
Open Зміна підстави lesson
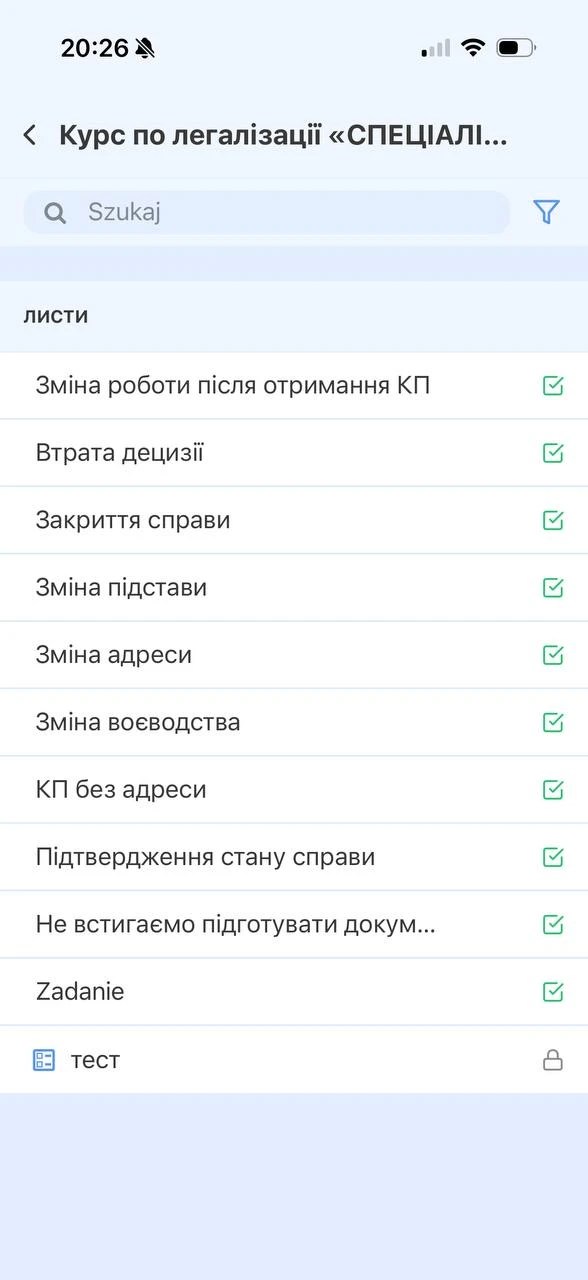(294, 587)
